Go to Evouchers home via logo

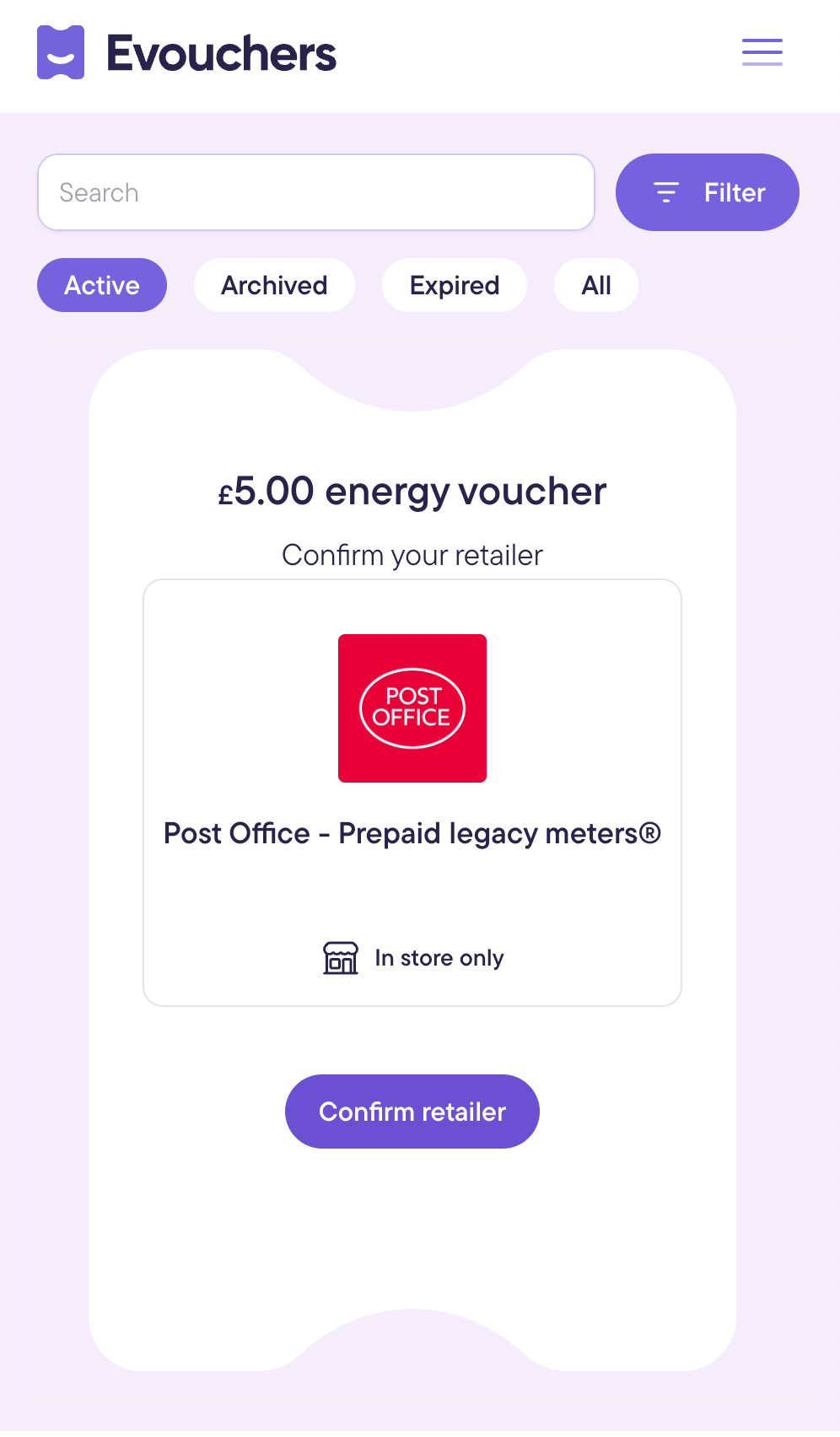click(186, 52)
